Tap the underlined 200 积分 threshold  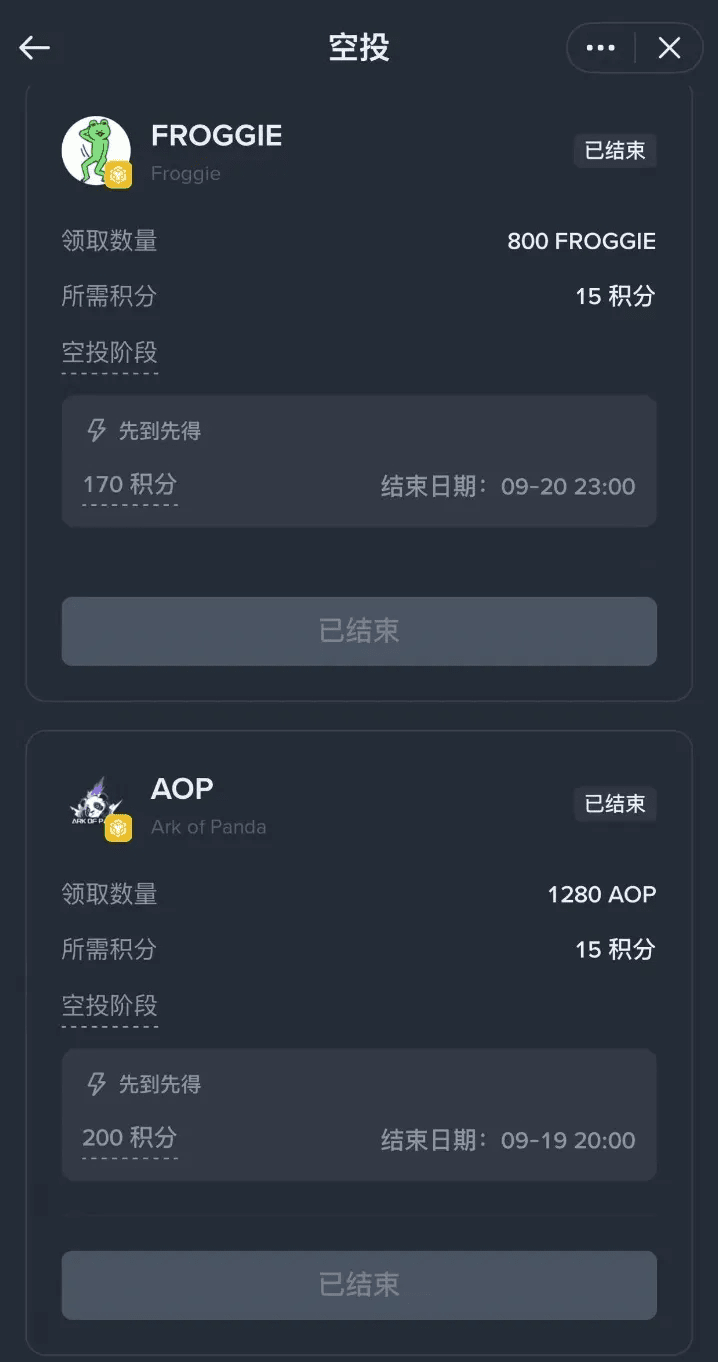[x=130, y=1138]
